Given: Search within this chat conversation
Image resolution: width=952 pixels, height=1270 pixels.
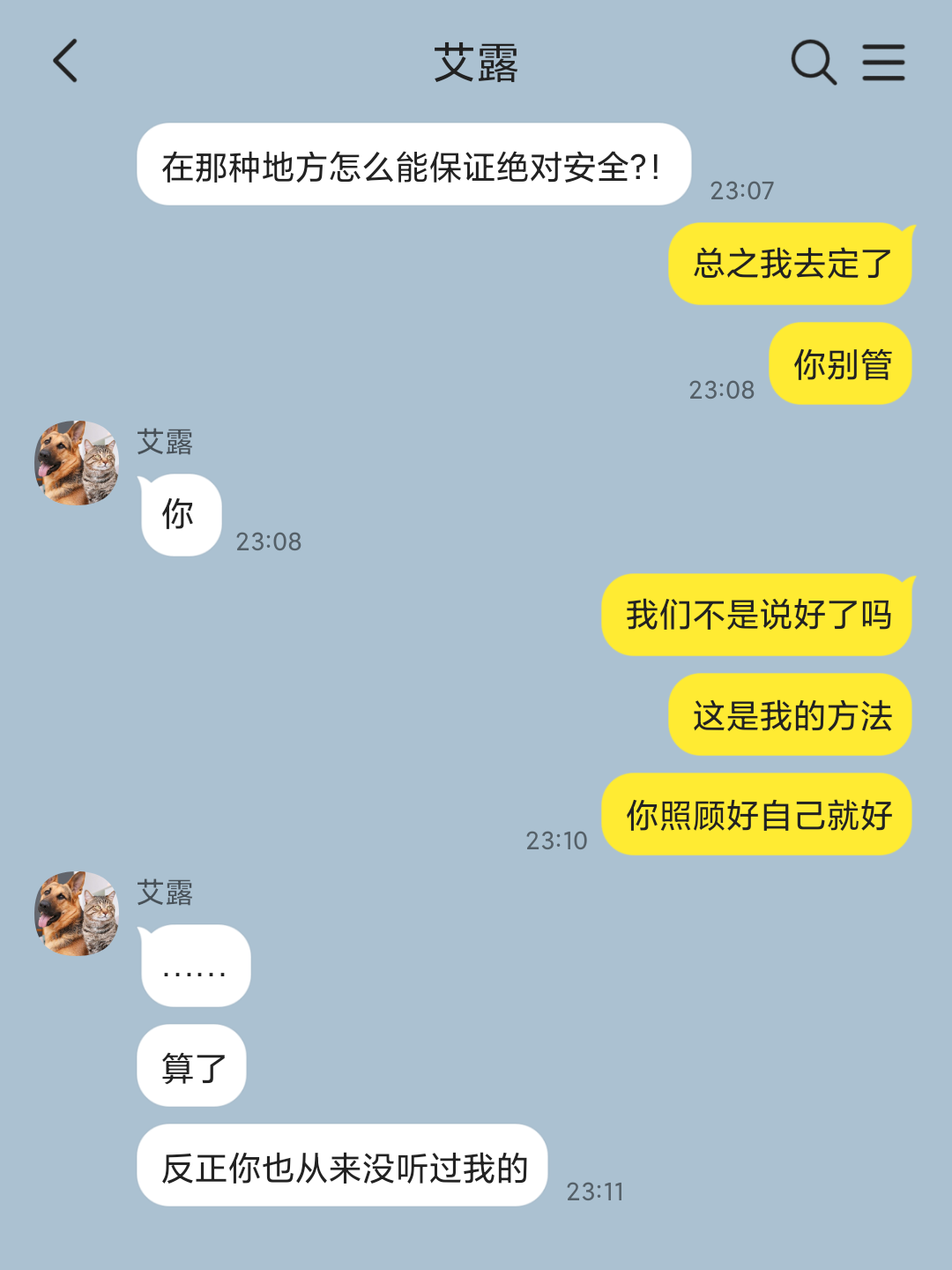Looking at the screenshot, I should pos(812,63).
